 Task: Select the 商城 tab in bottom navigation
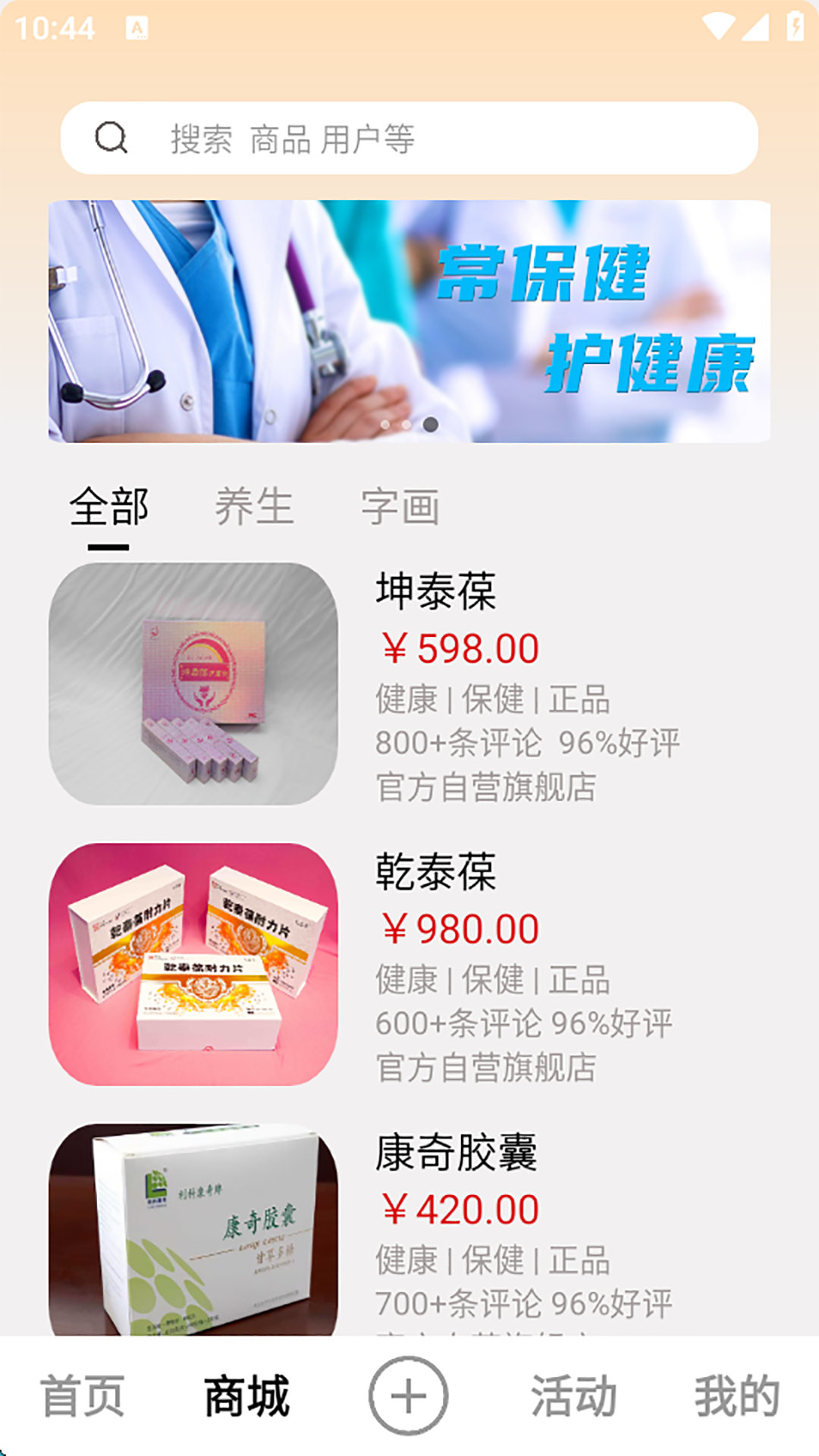coord(246,1396)
